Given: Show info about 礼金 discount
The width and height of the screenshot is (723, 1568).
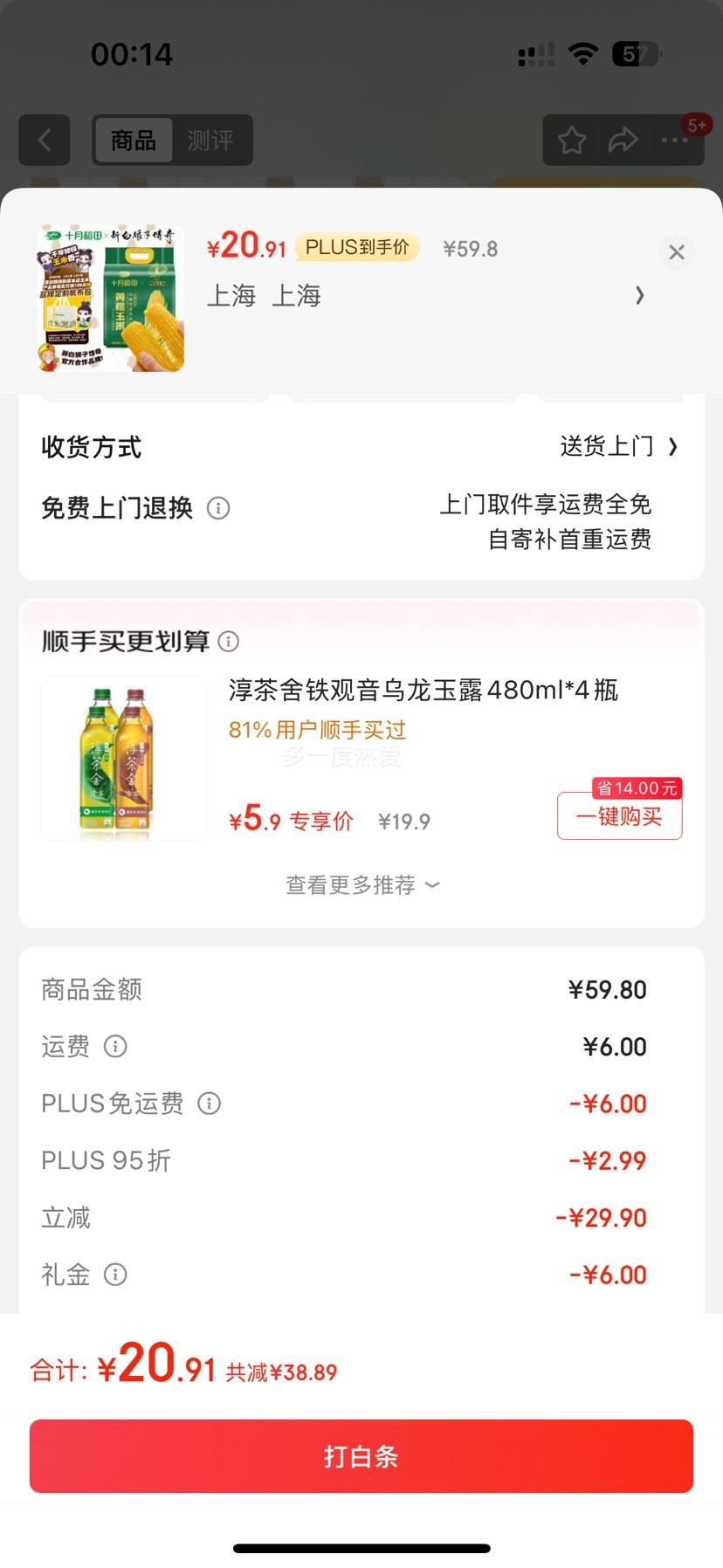Looking at the screenshot, I should pyautogui.click(x=115, y=1275).
